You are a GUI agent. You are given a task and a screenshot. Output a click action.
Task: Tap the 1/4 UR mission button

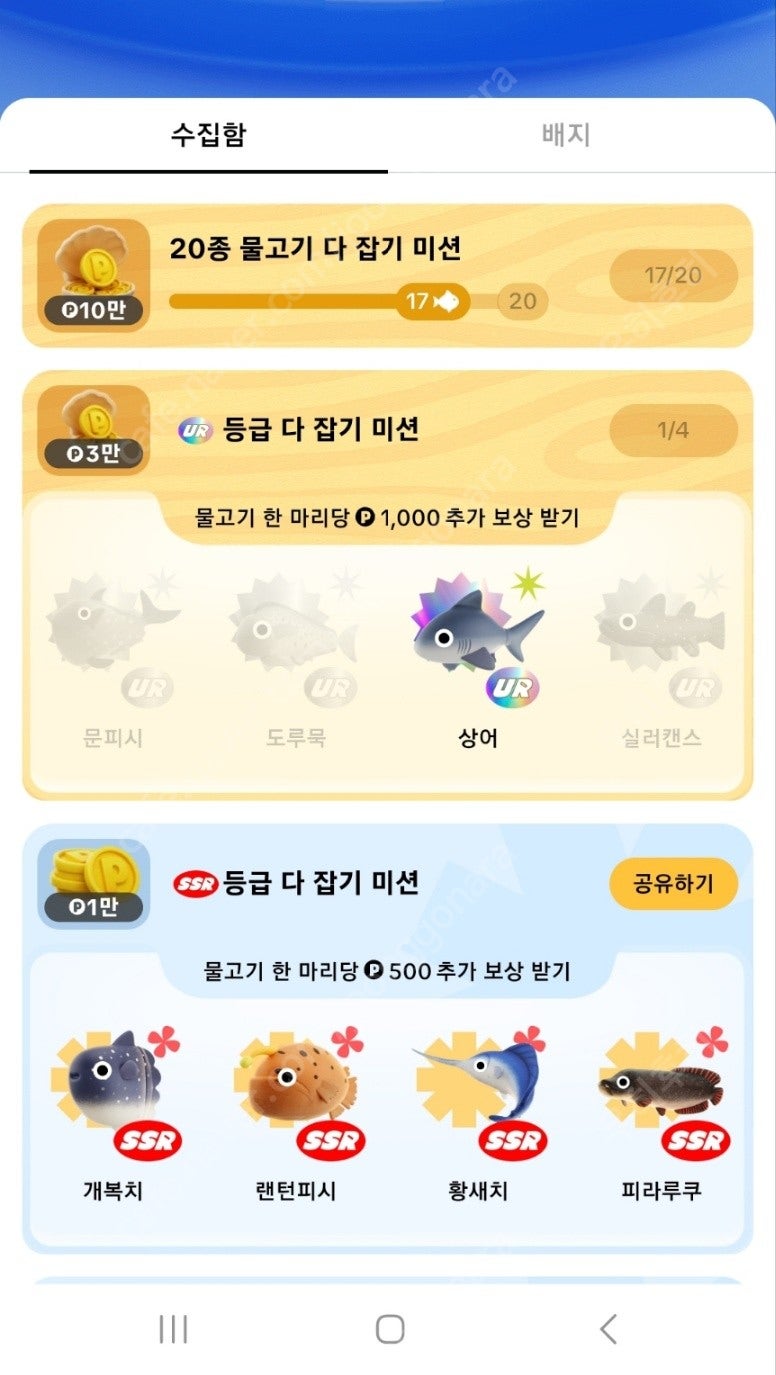[673, 431]
